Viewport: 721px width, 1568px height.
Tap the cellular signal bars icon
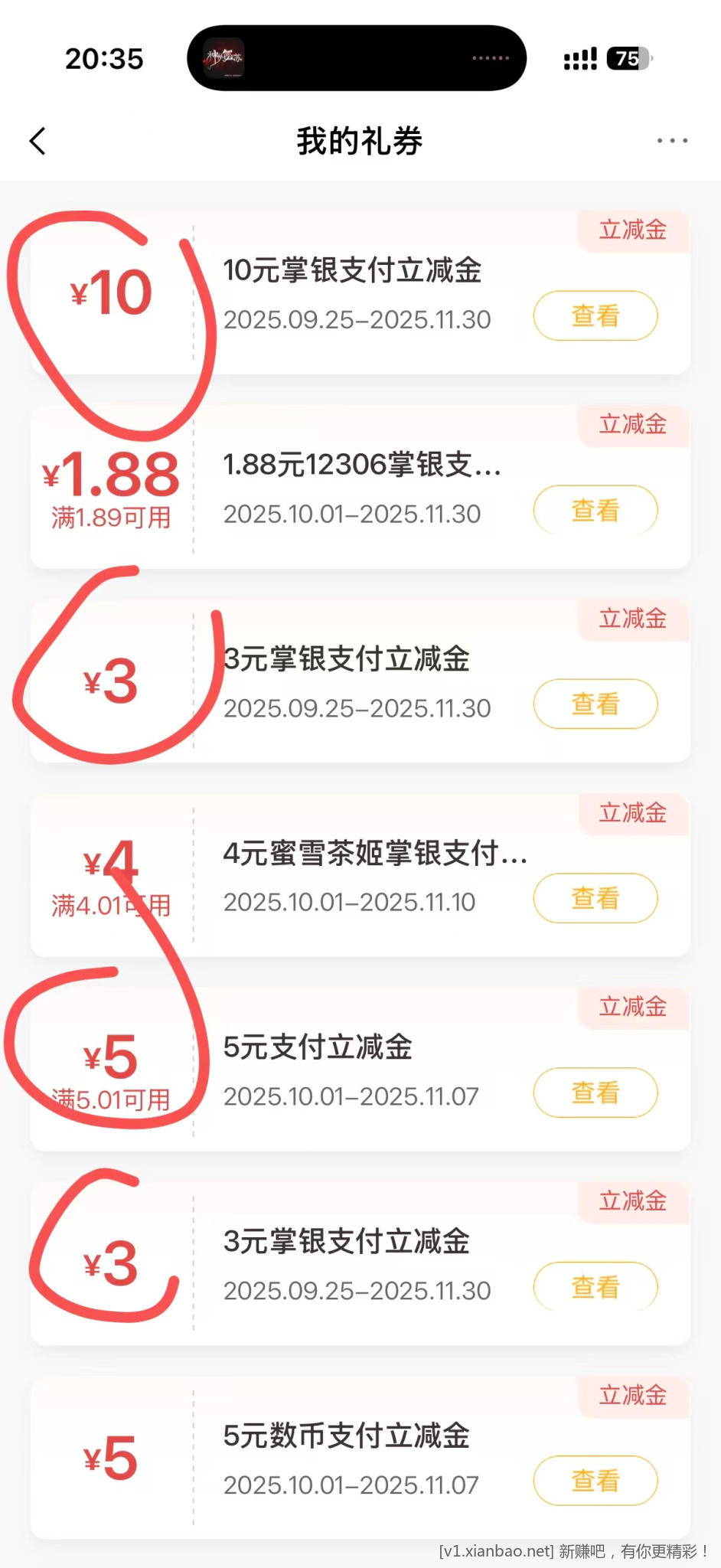click(583, 57)
